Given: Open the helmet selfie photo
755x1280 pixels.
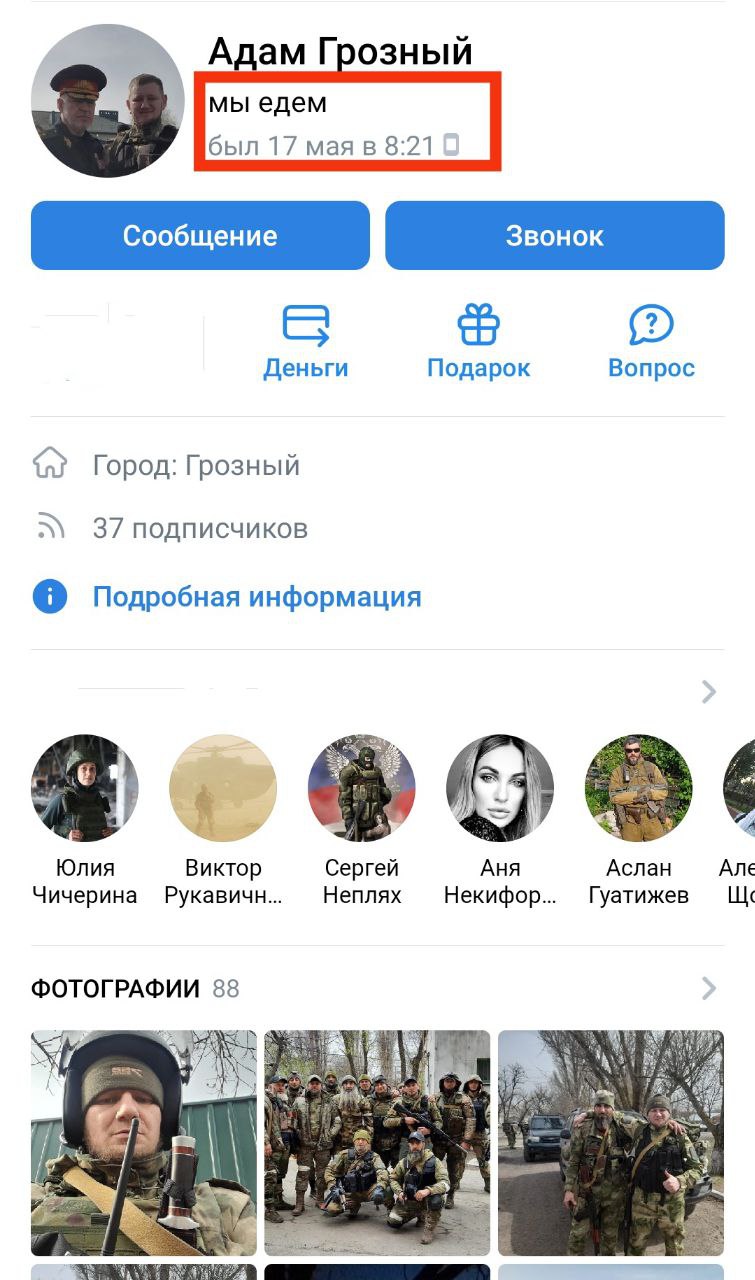Looking at the screenshot, I should pyautogui.click(x=143, y=1142).
